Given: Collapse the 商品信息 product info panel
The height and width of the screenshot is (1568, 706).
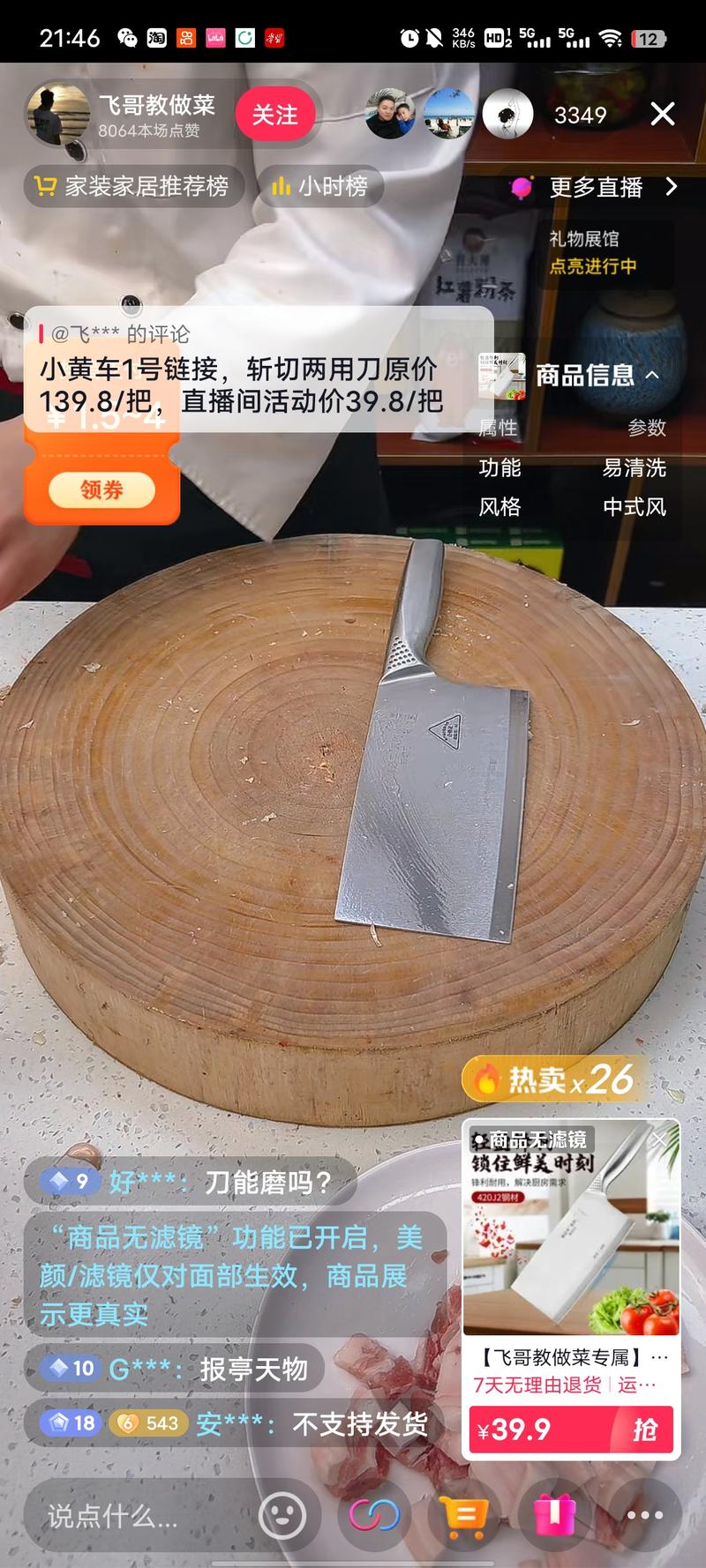Looking at the screenshot, I should pos(652,375).
